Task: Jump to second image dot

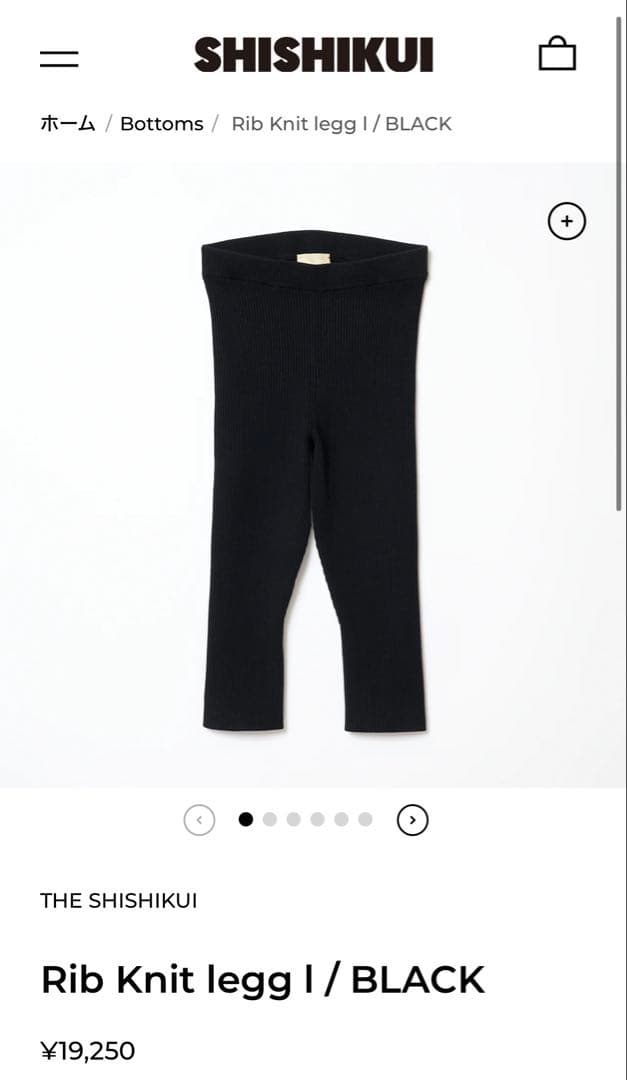Action: pos(270,820)
